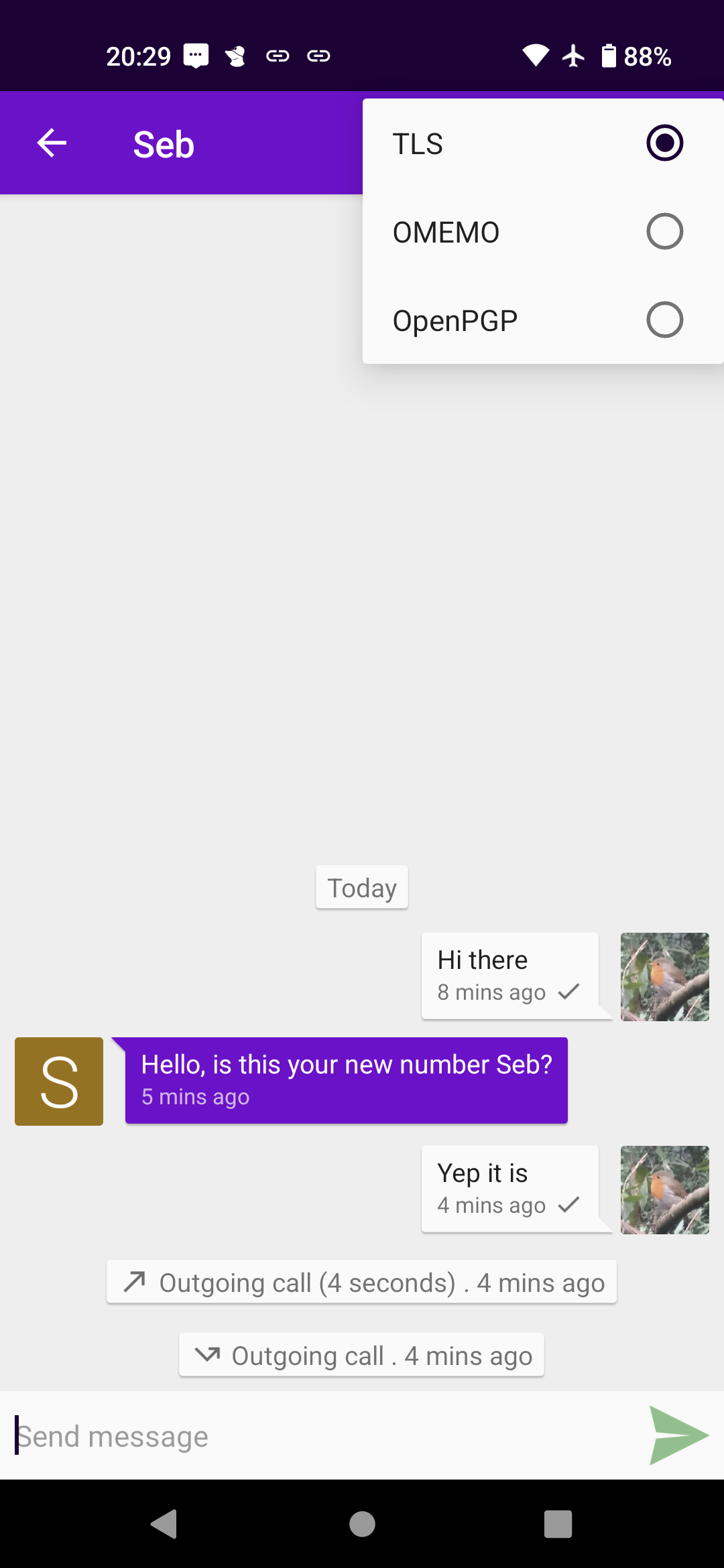The width and height of the screenshot is (724, 1568).
Task: Tap the system home button
Action: [362, 1524]
